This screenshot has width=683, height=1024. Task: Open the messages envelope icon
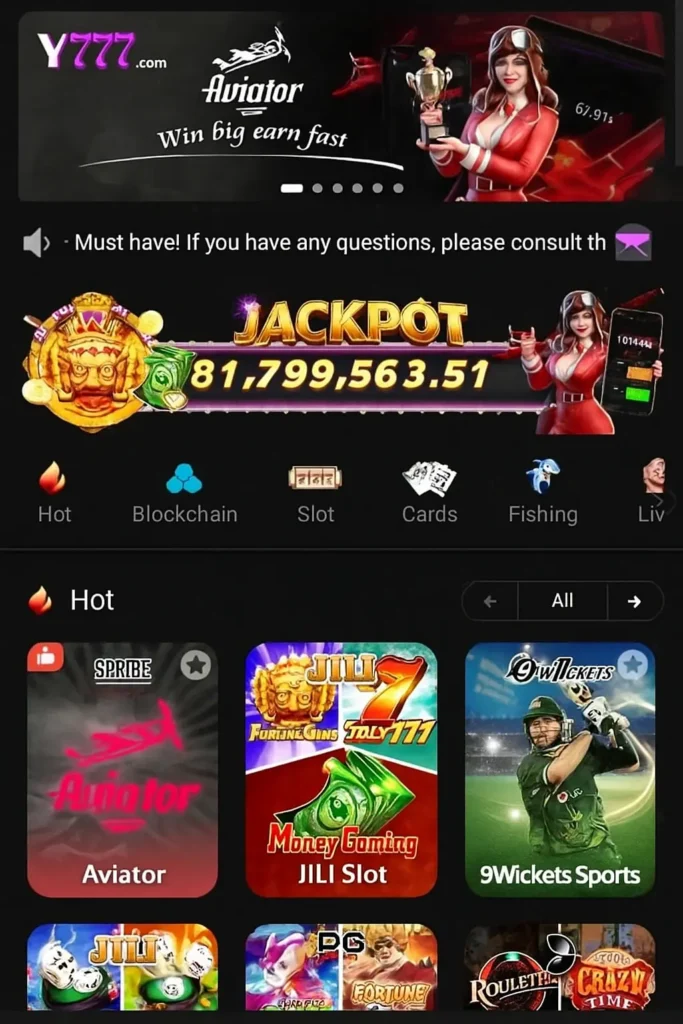(x=633, y=242)
